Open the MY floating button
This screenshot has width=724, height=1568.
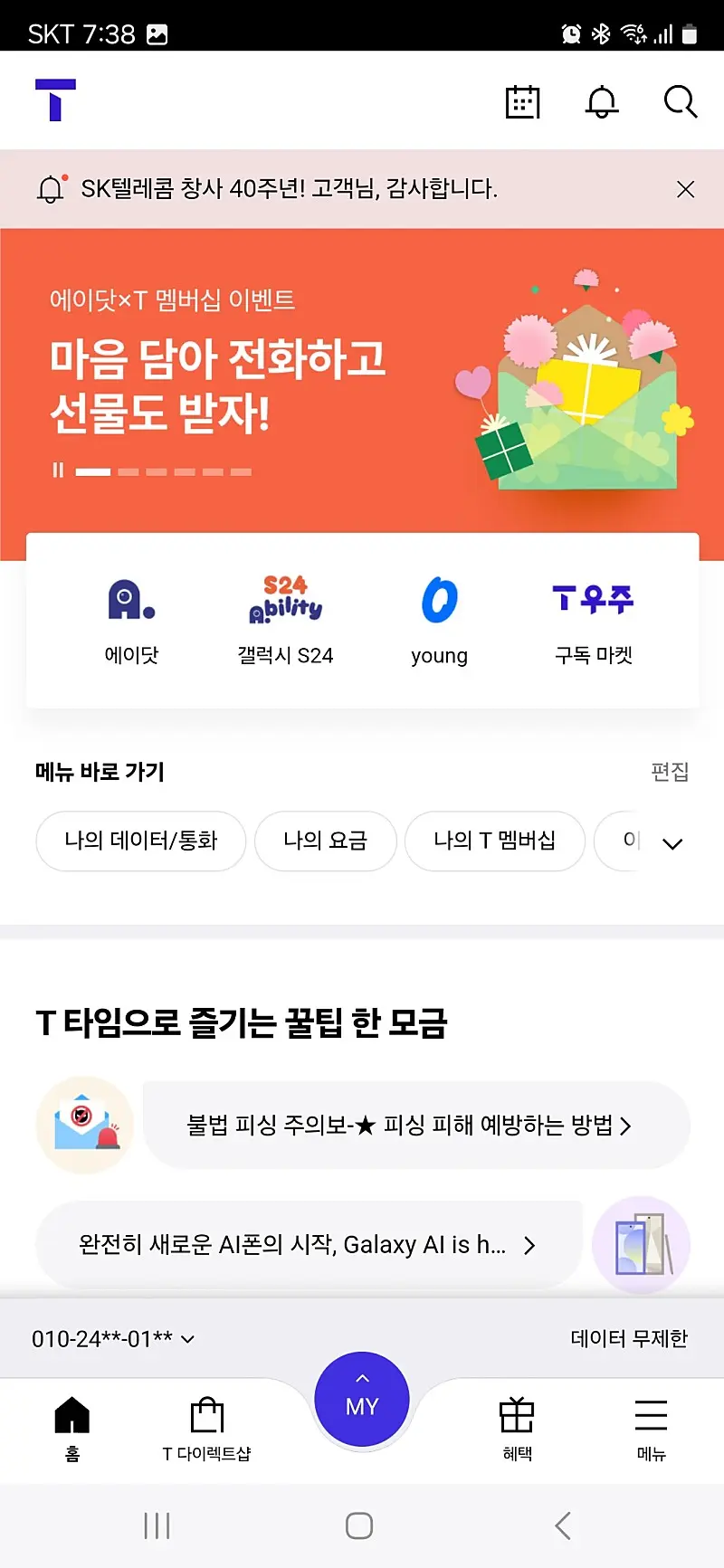click(362, 1399)
